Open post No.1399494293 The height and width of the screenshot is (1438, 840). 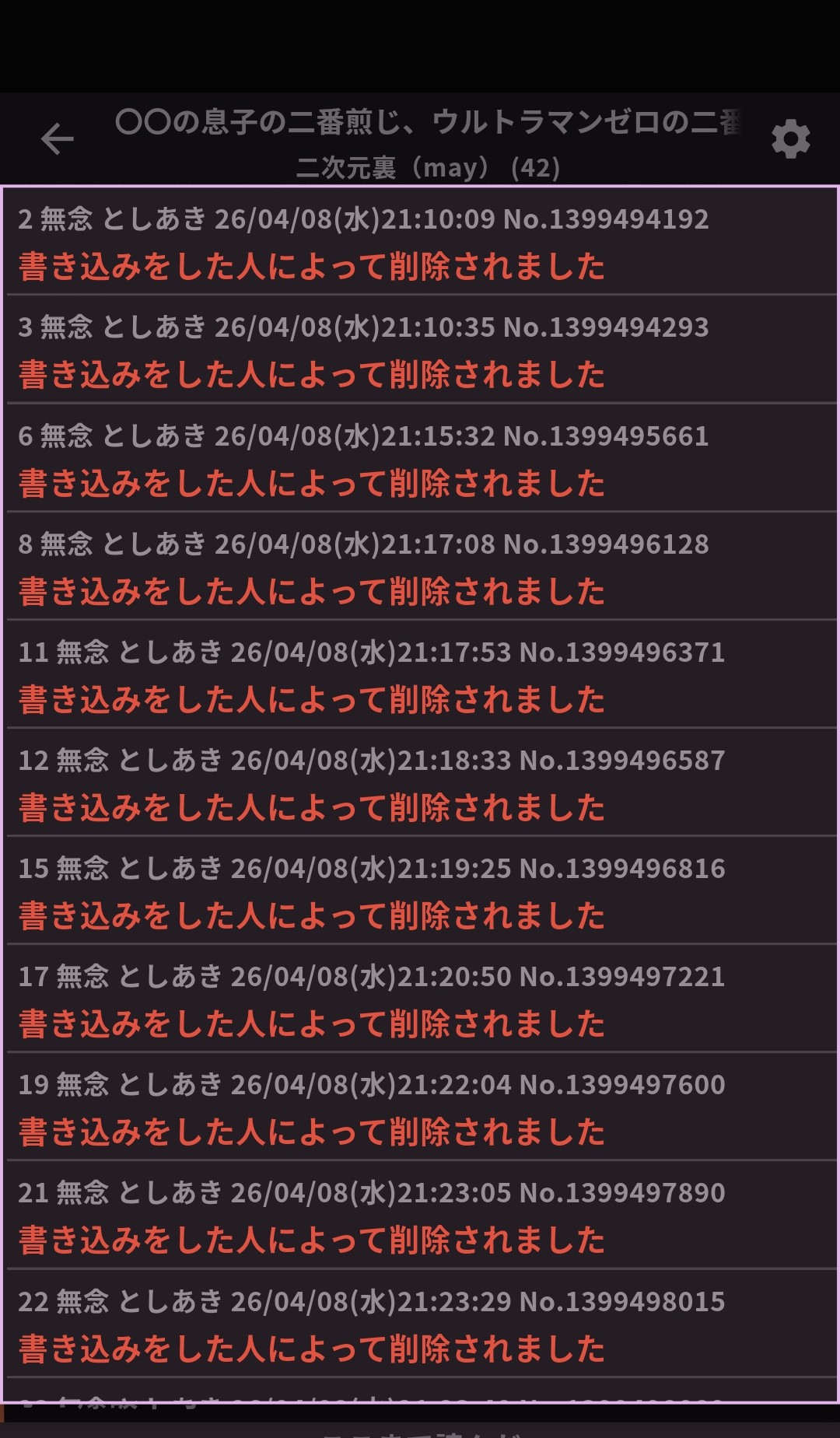pyautogui.click(x=420, y=350)
